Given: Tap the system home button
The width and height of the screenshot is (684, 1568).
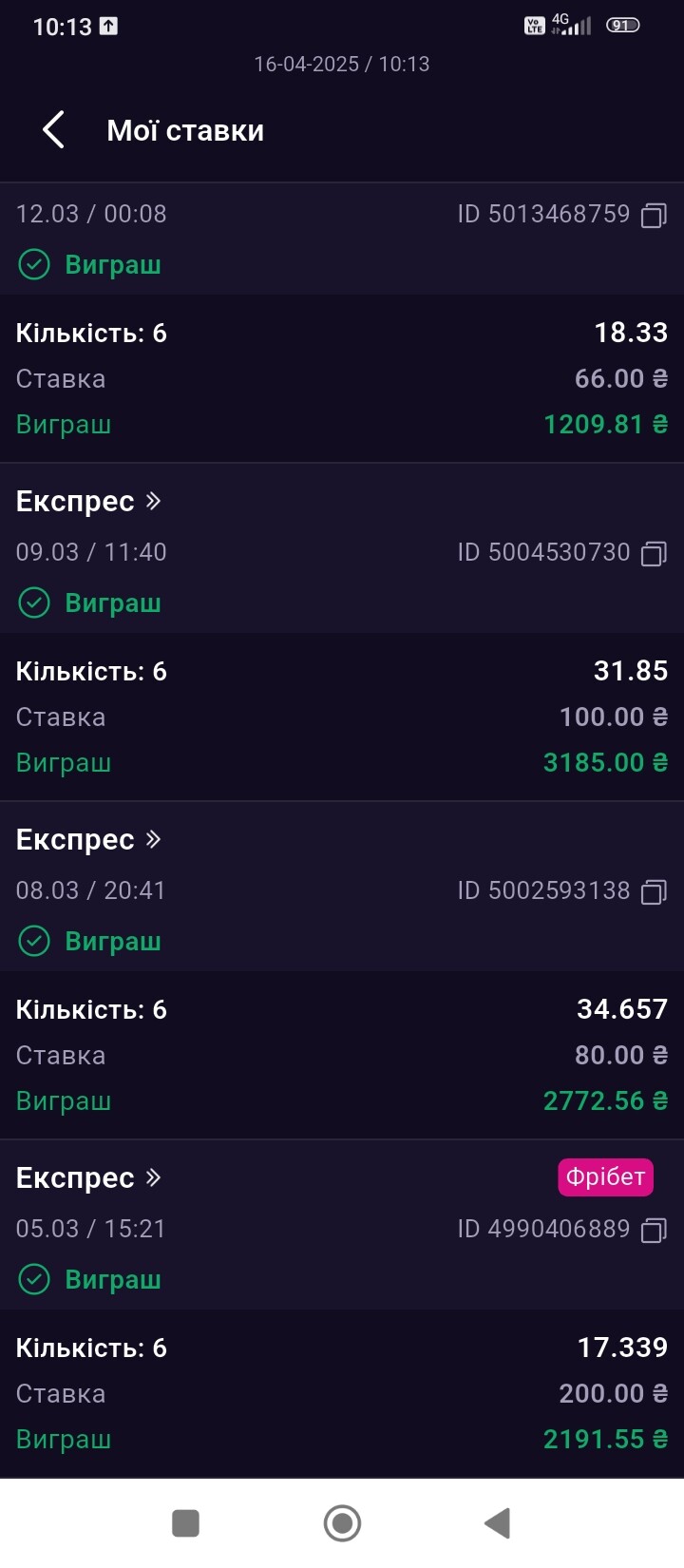Looking at the screenshot, I should point(342,1523).
